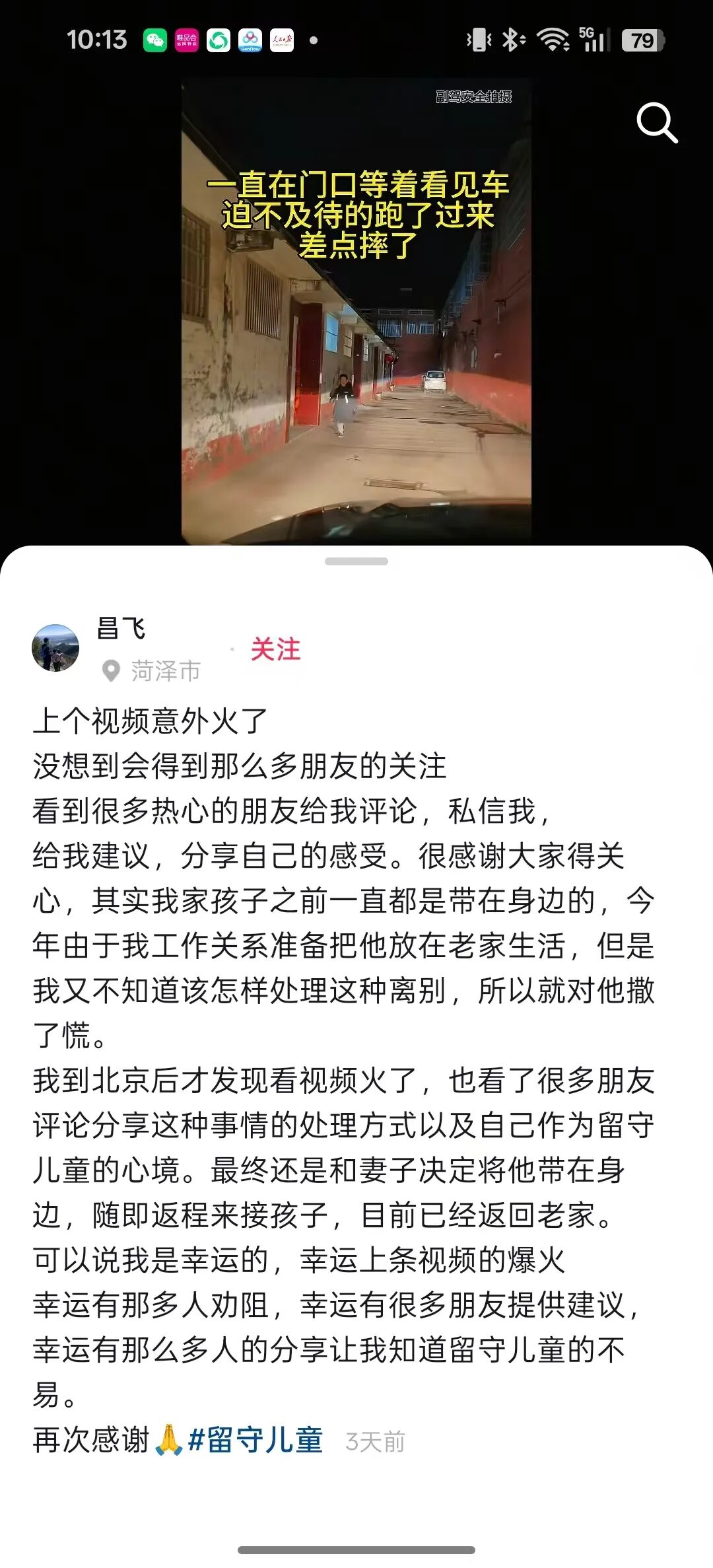This screenshot has width=713, height=1568.
Task: Open the search magnifier icon
Action: [x=656, y=123]
